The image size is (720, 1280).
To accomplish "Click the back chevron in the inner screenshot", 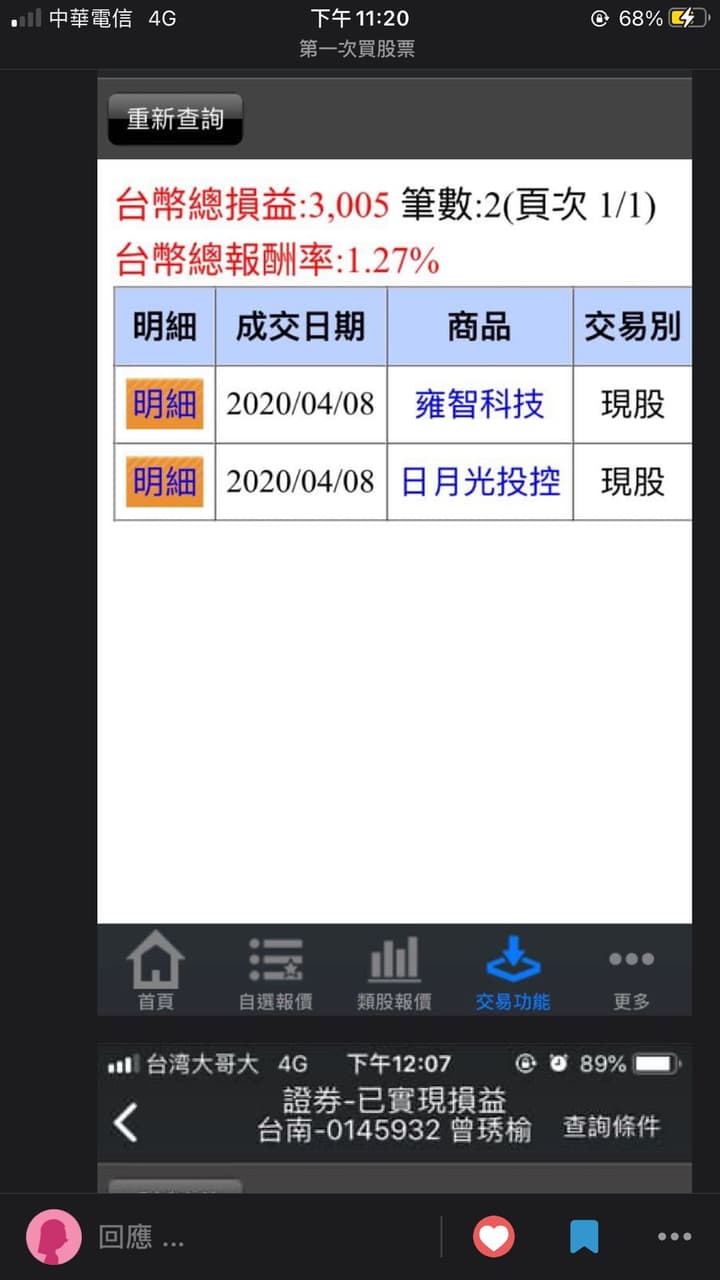I will (x=124, y=1123).
